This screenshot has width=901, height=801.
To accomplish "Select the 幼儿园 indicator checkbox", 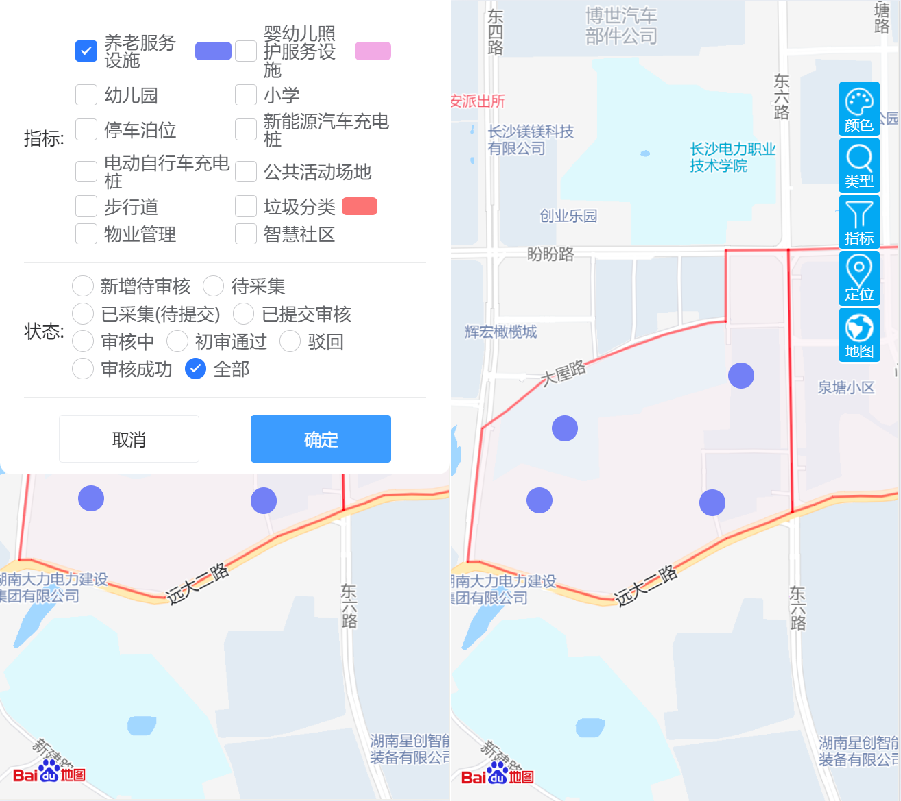I will 86,96.
